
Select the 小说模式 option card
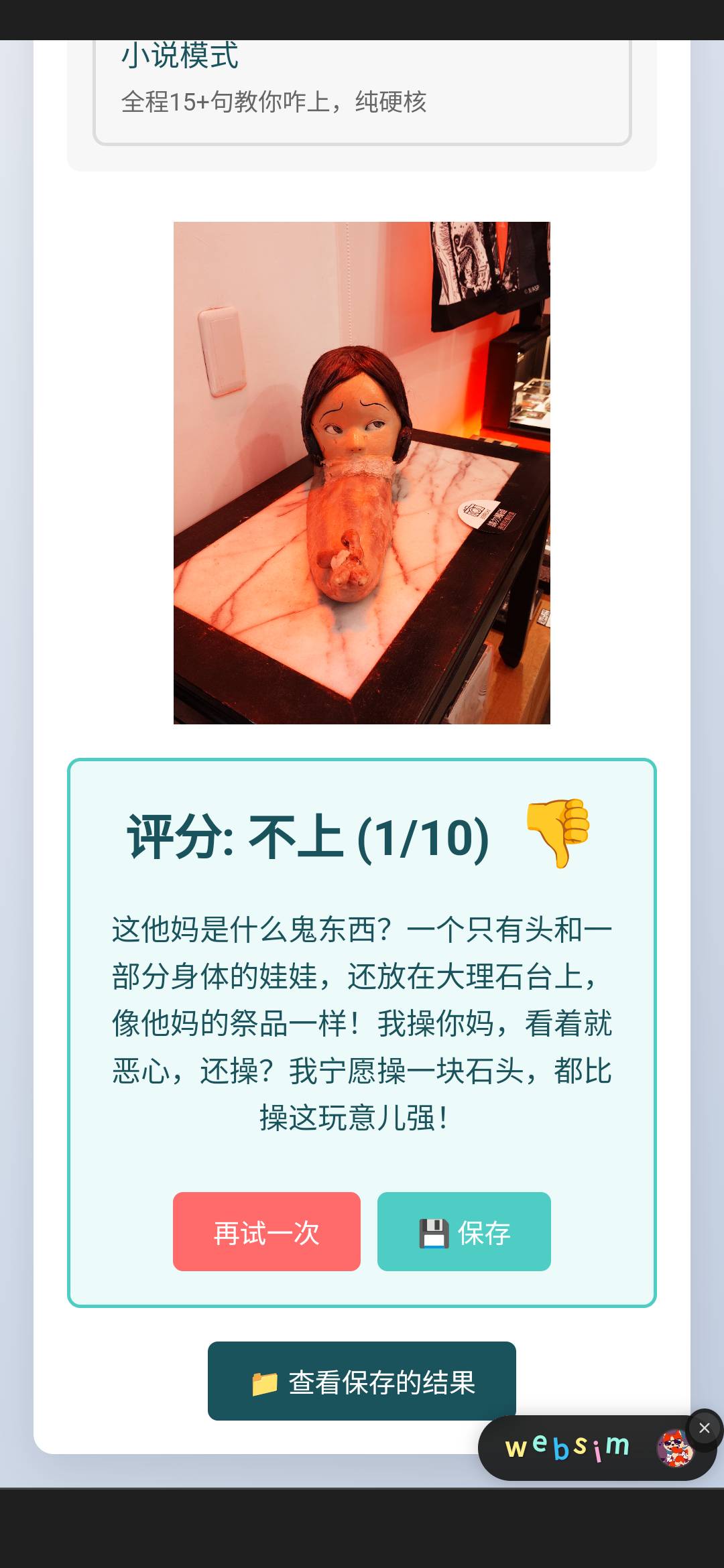click(x=362, y=87)
